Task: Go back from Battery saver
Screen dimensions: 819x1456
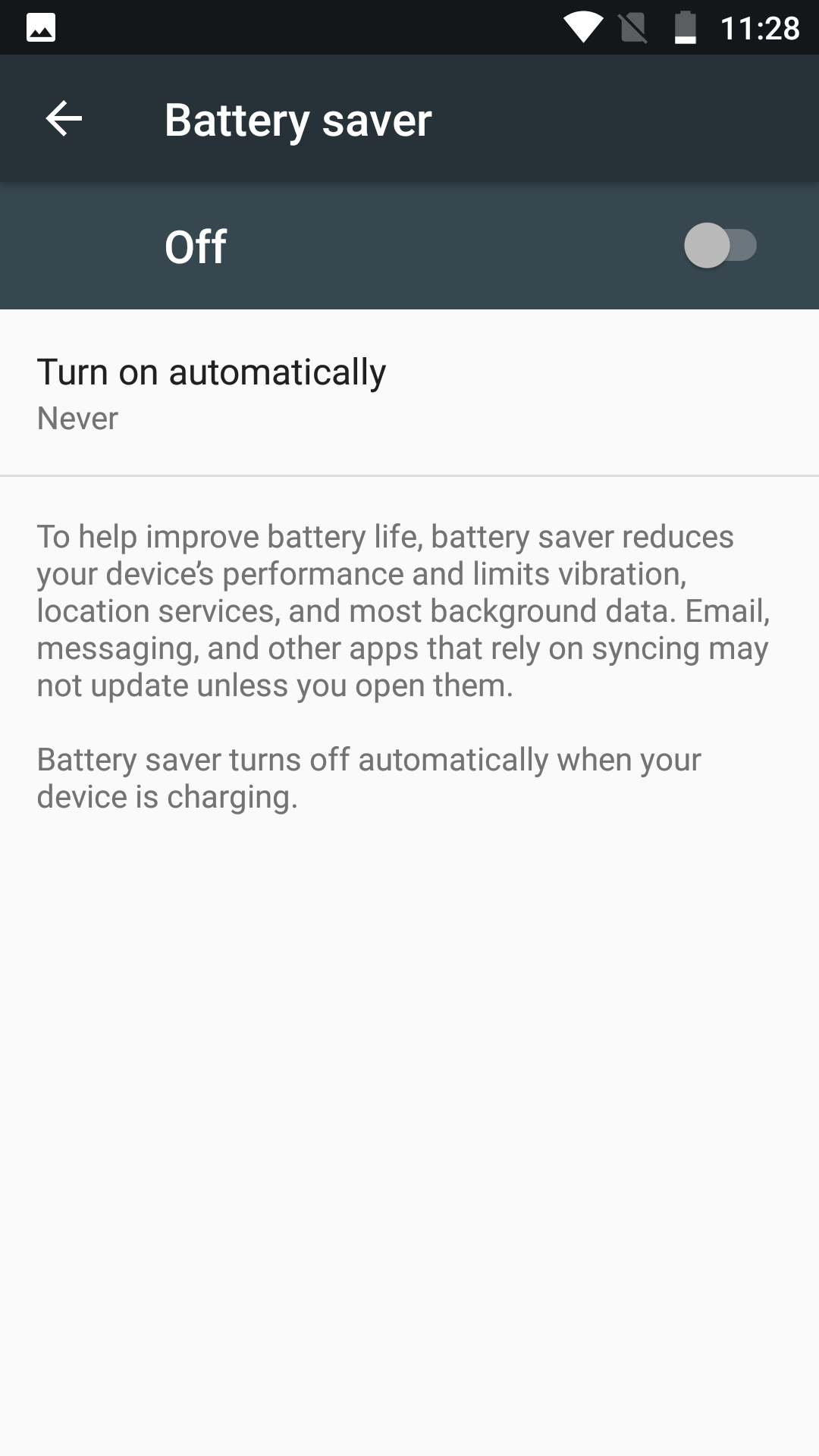Action: click(64, 119)
